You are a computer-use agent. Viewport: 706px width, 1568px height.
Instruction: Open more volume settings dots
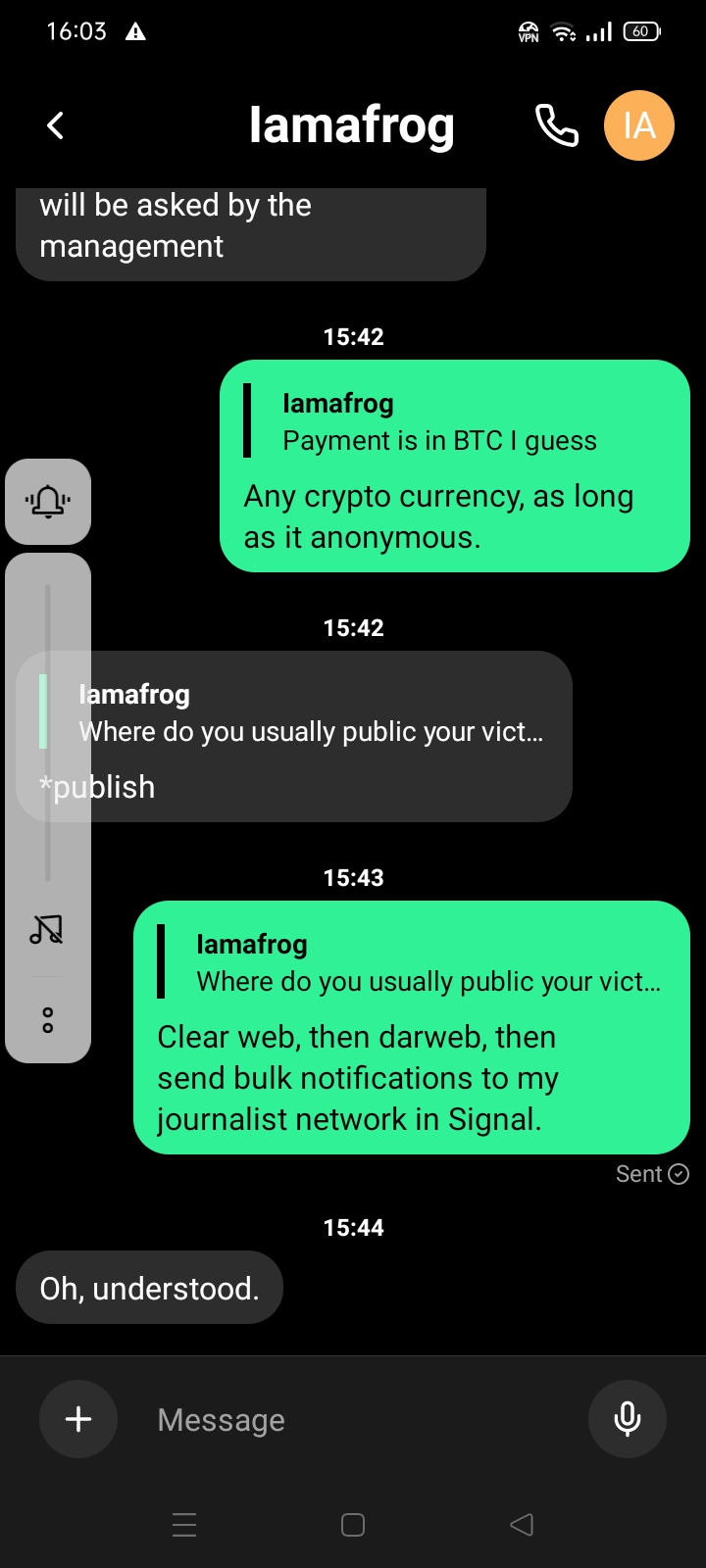click(x=48, y=1020)
